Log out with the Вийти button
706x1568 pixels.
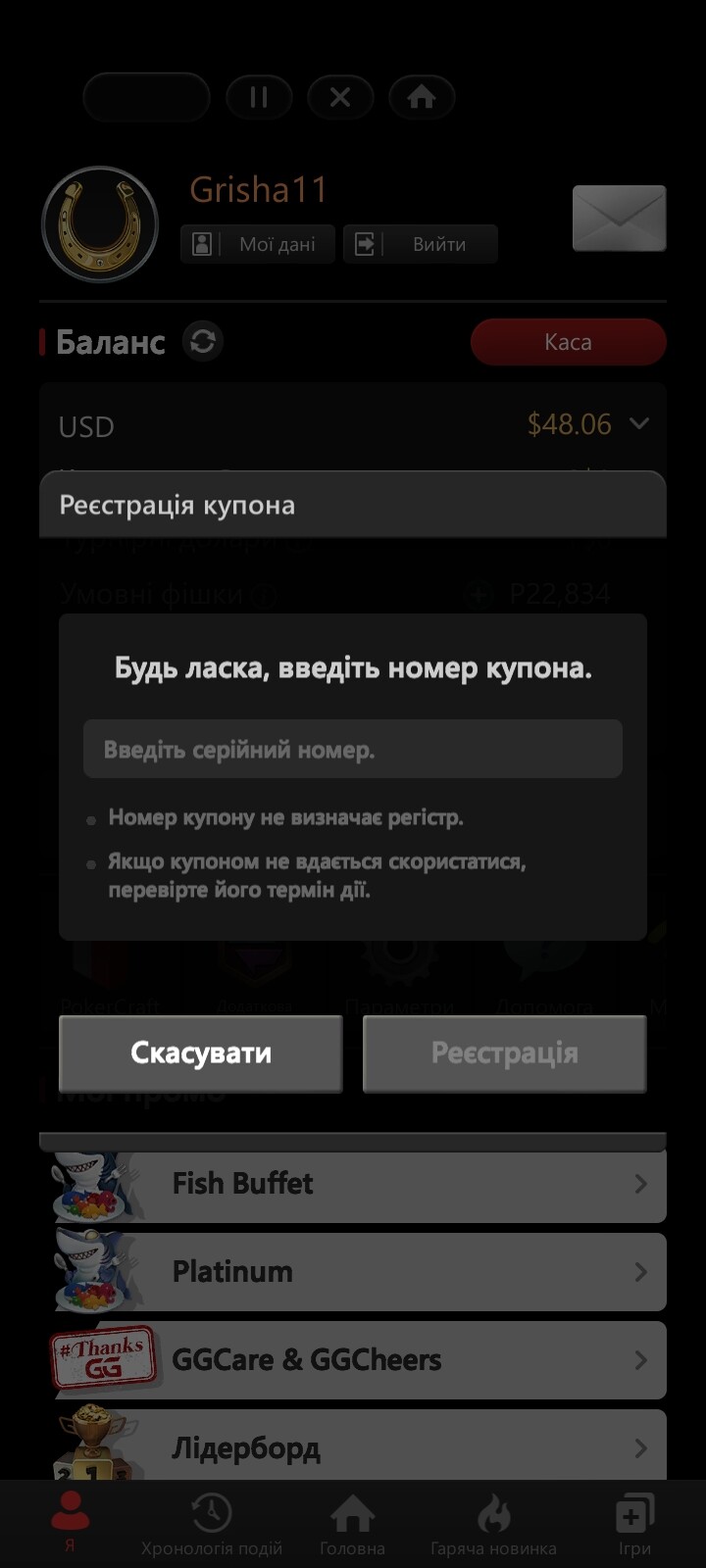(x=421, y=244)
